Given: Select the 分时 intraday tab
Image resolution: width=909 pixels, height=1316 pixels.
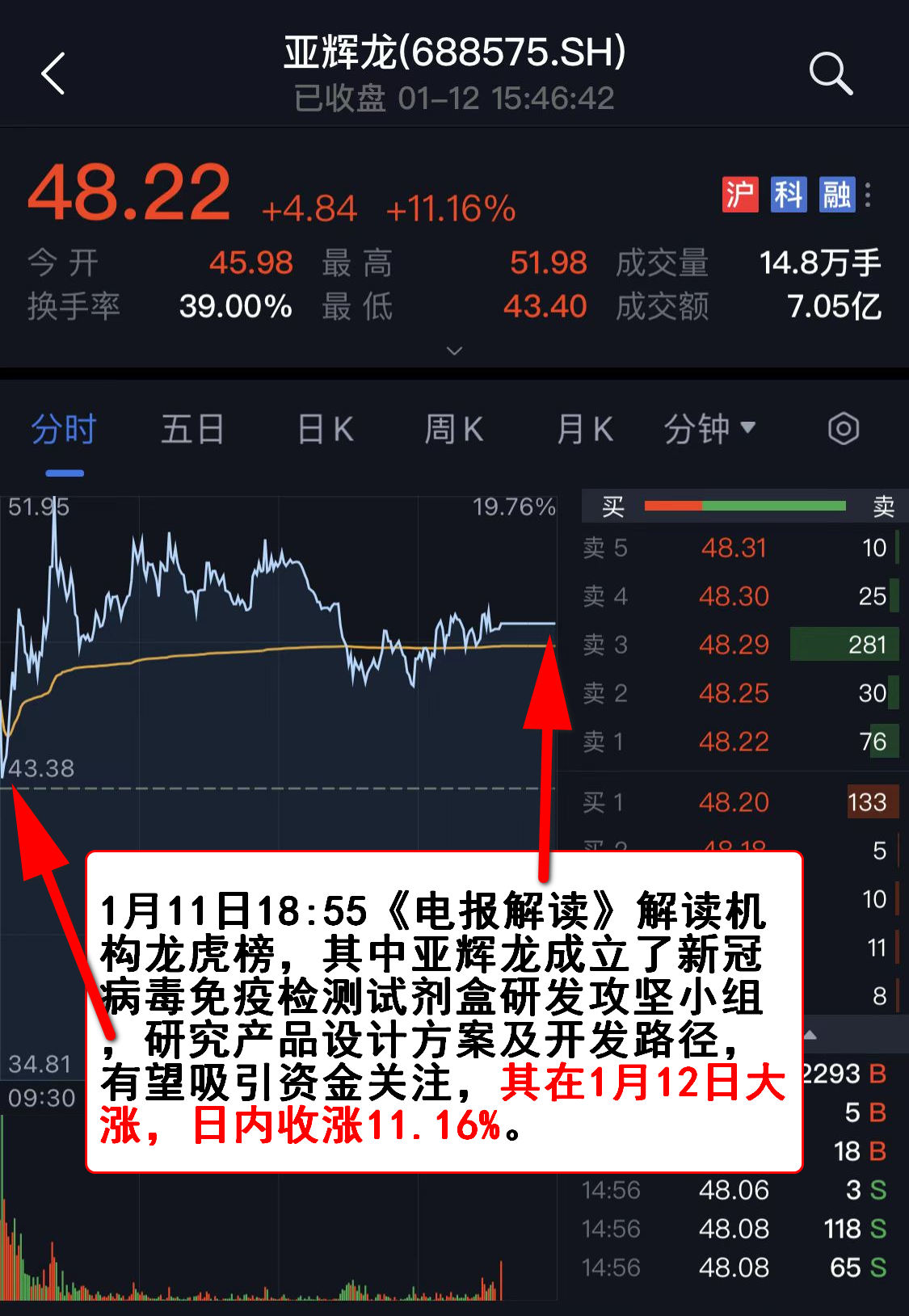Looking at the screenshot, I should 64,429.
